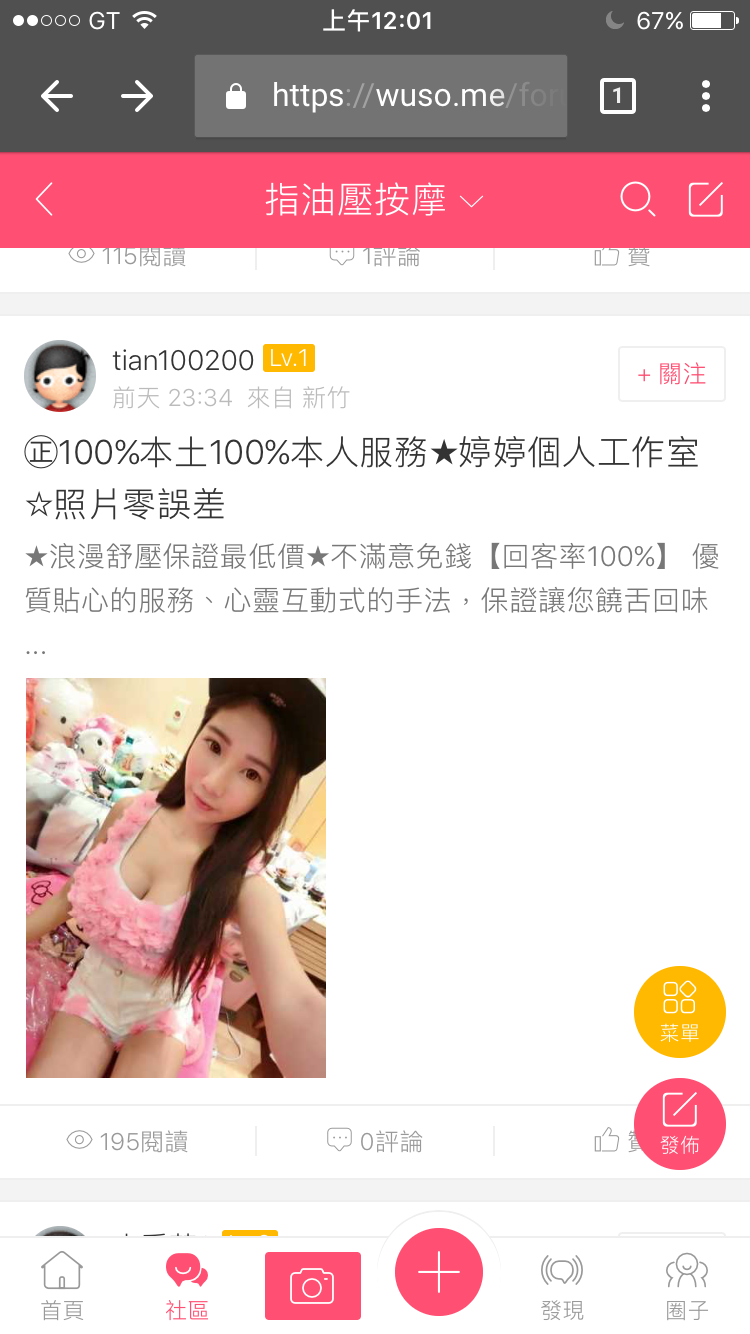This screenshot has height=1334, width=750.
Task: Switch to the 發現 tab
Action: point(562,1286)
